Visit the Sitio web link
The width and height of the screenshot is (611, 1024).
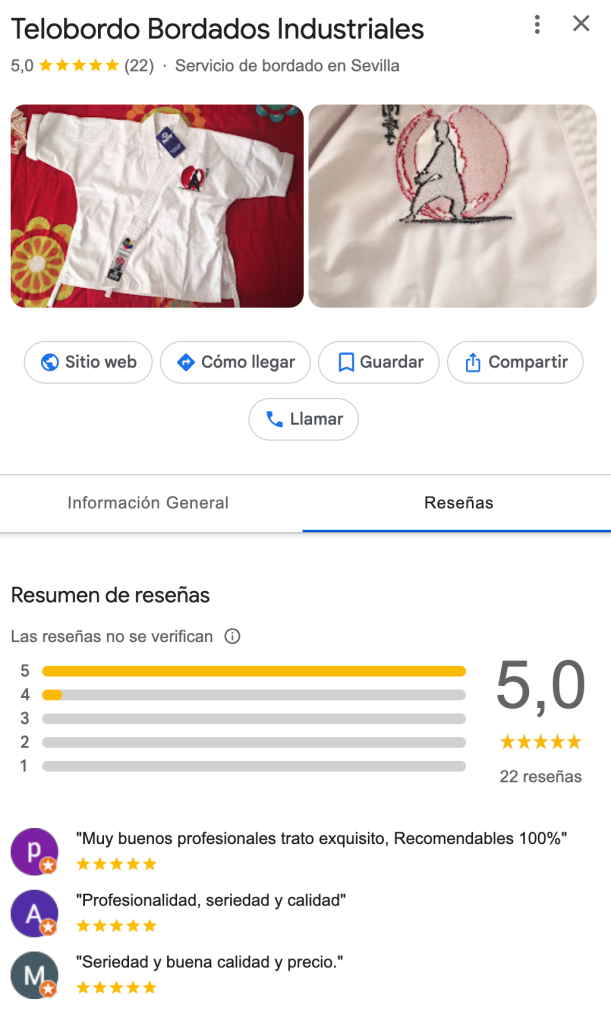coord(88,362)
